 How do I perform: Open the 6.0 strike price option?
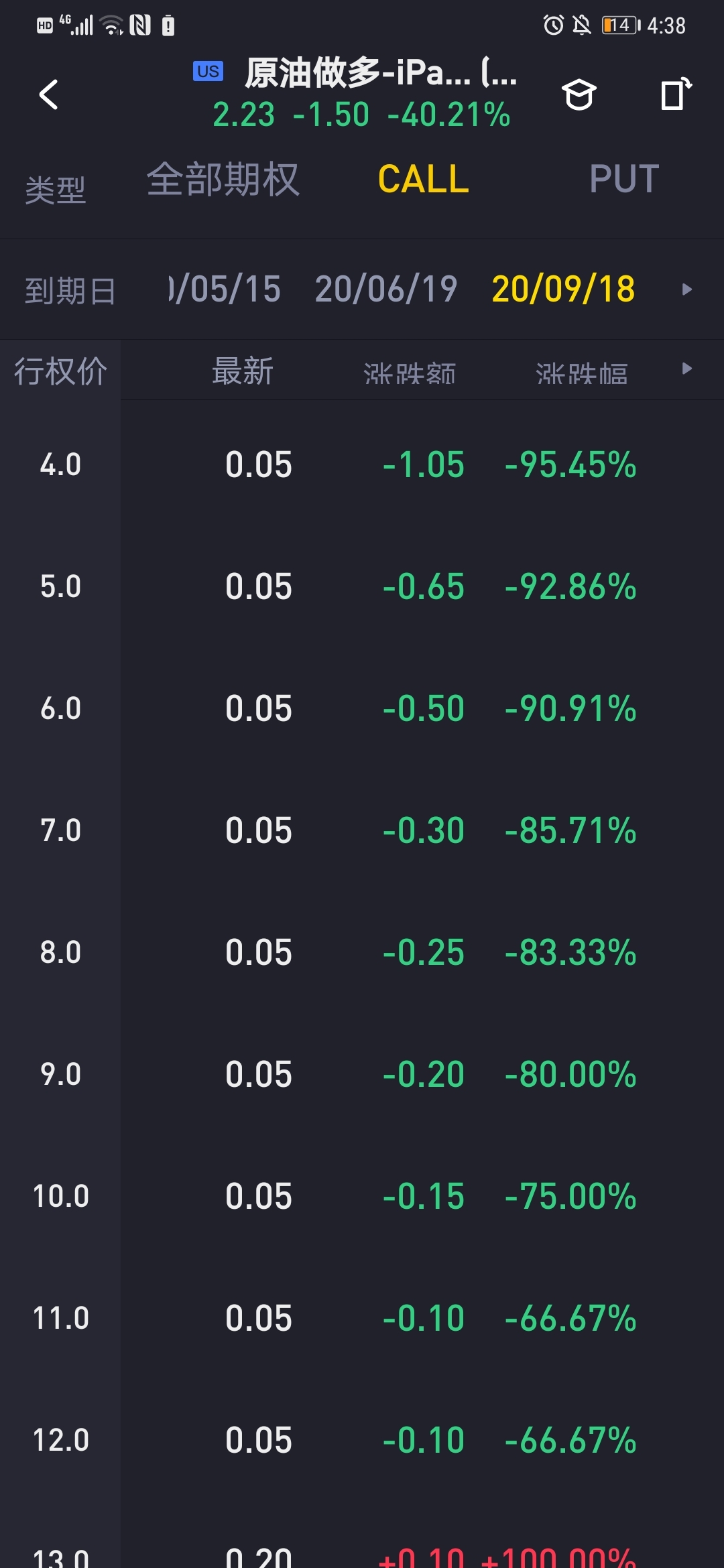362,708
